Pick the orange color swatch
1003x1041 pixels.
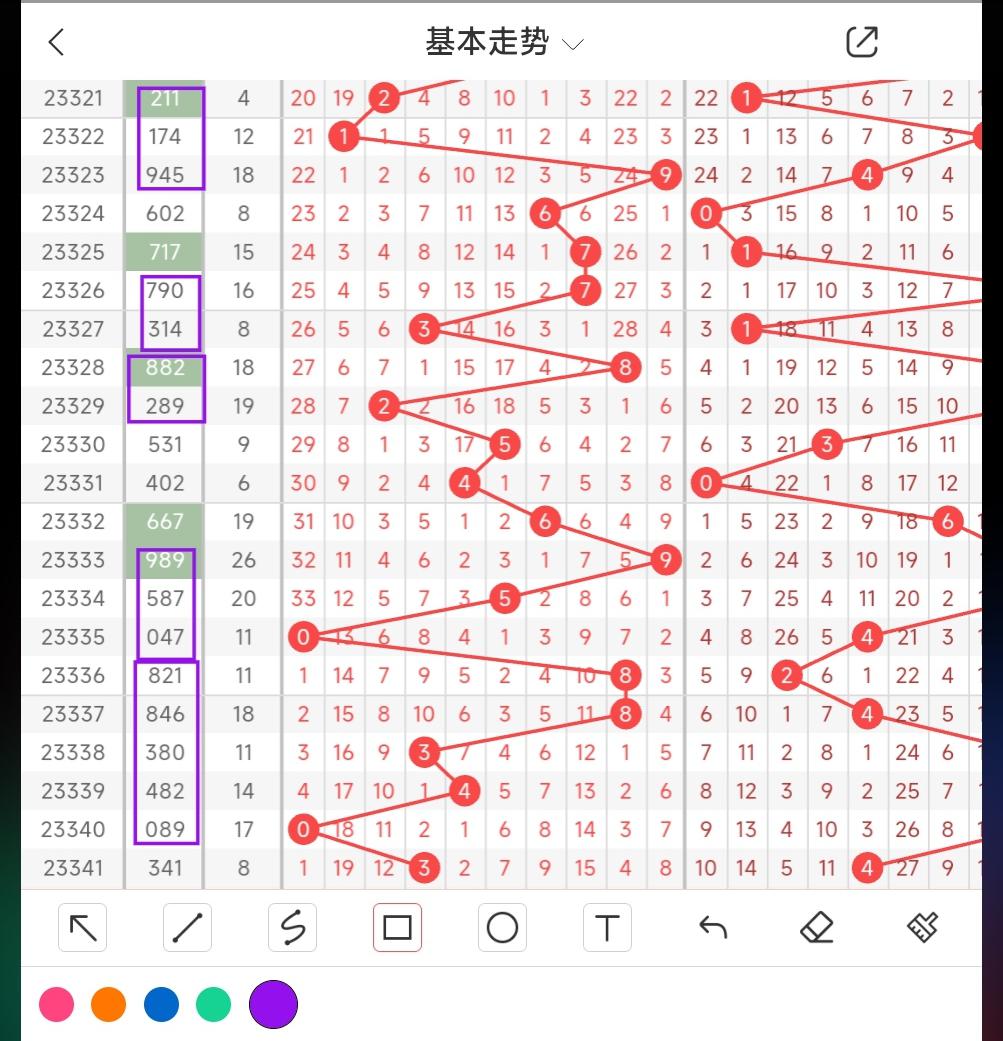tap(108, 1004)
